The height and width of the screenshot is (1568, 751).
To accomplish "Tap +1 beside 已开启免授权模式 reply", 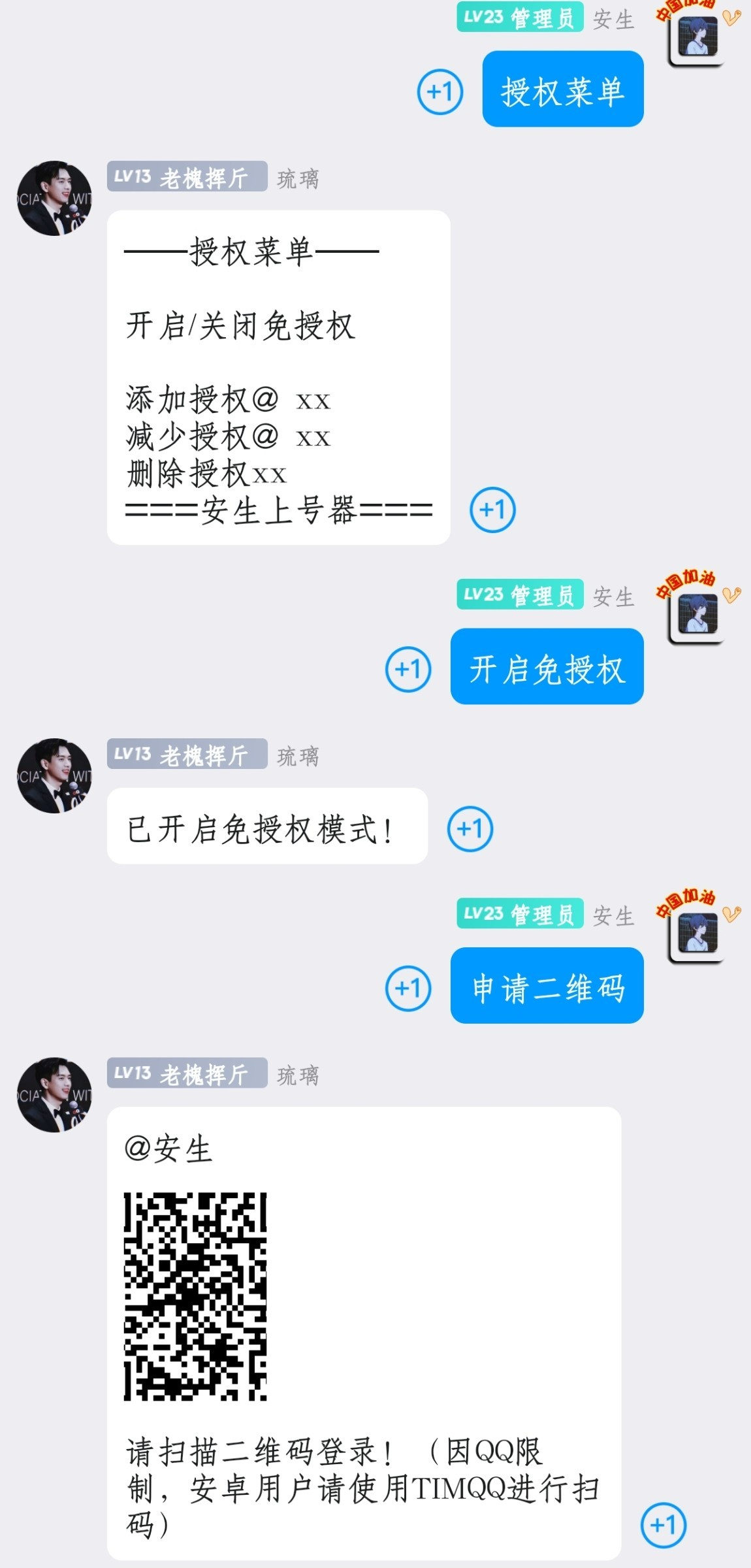I will point(470,828).
